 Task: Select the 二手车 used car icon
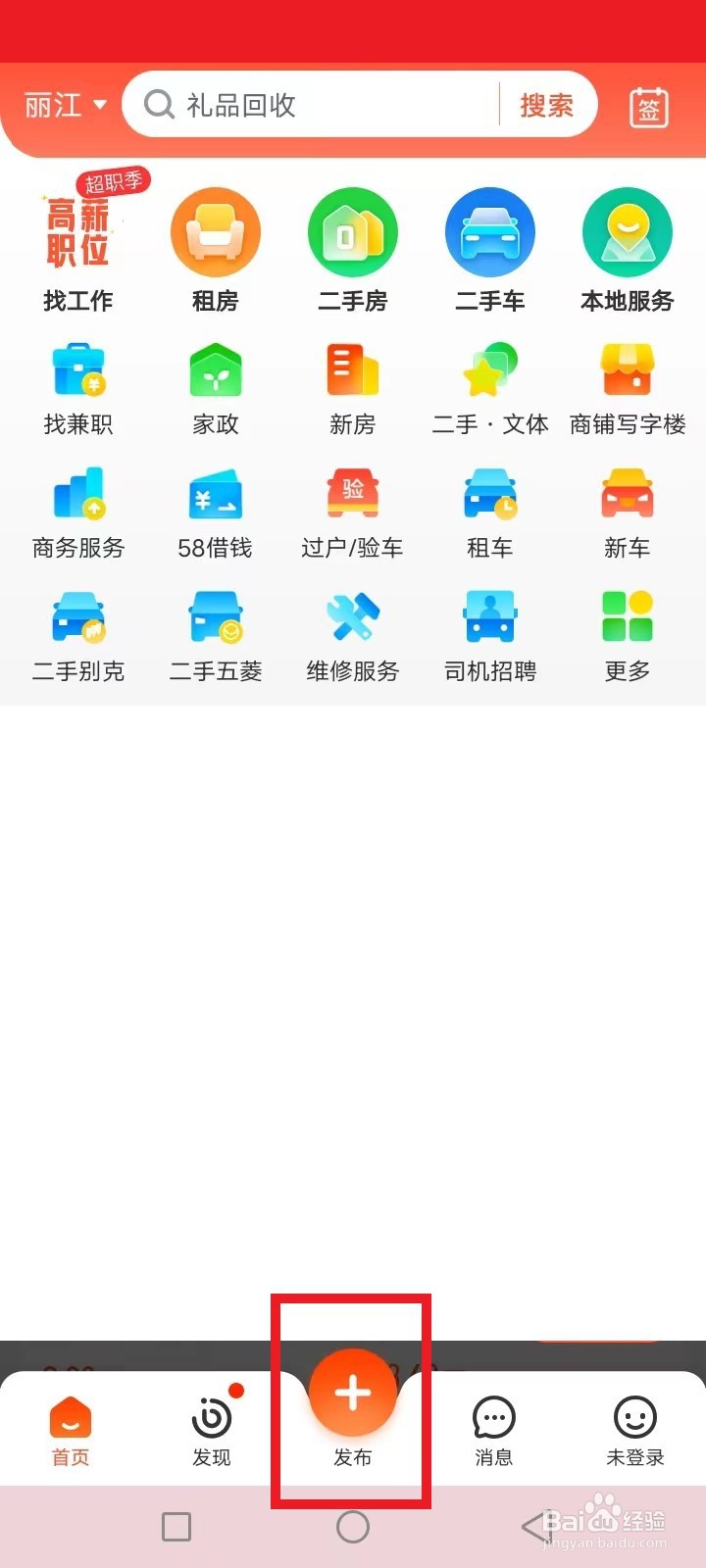point(489,245)
